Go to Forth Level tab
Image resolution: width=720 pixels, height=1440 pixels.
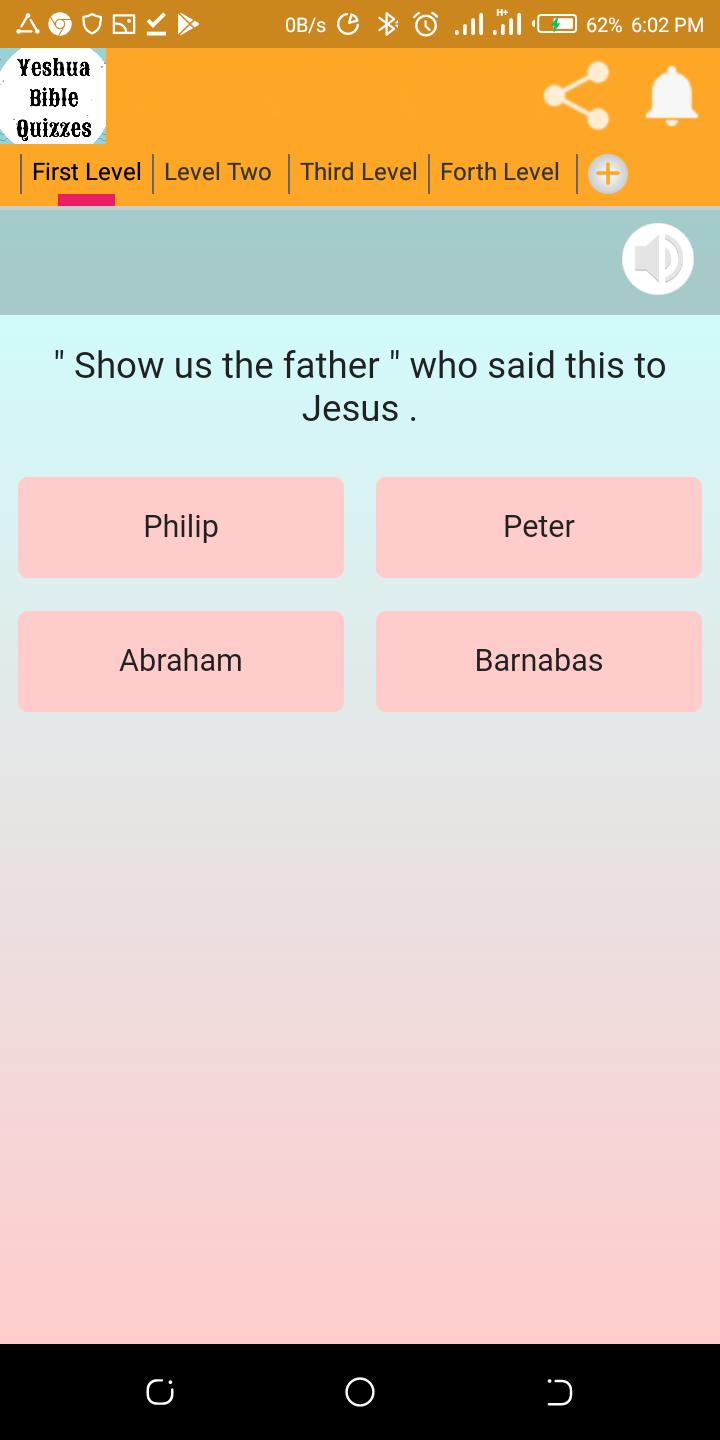click(499, 172)
